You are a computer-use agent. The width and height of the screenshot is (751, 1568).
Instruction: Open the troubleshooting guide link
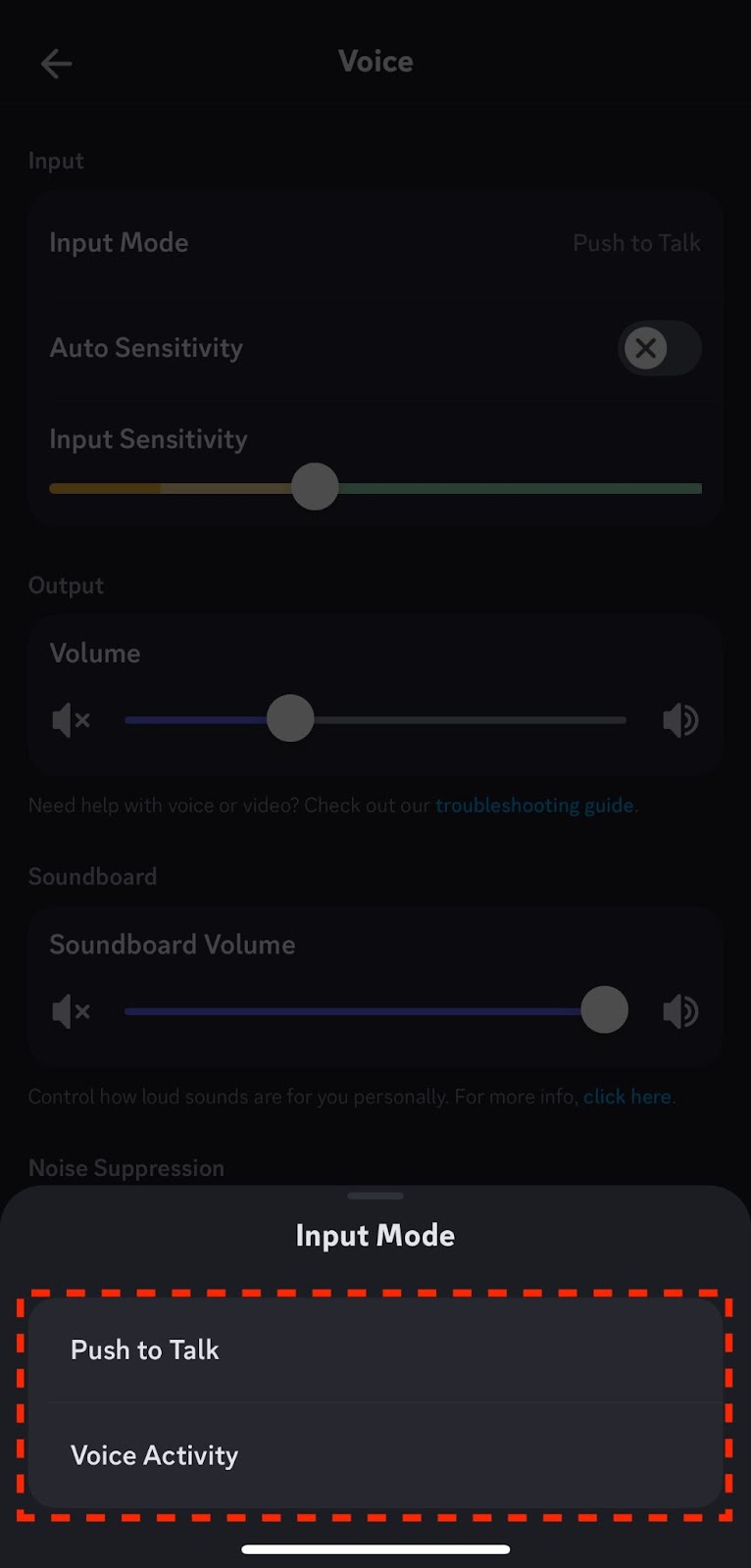[x=534, y=806]
